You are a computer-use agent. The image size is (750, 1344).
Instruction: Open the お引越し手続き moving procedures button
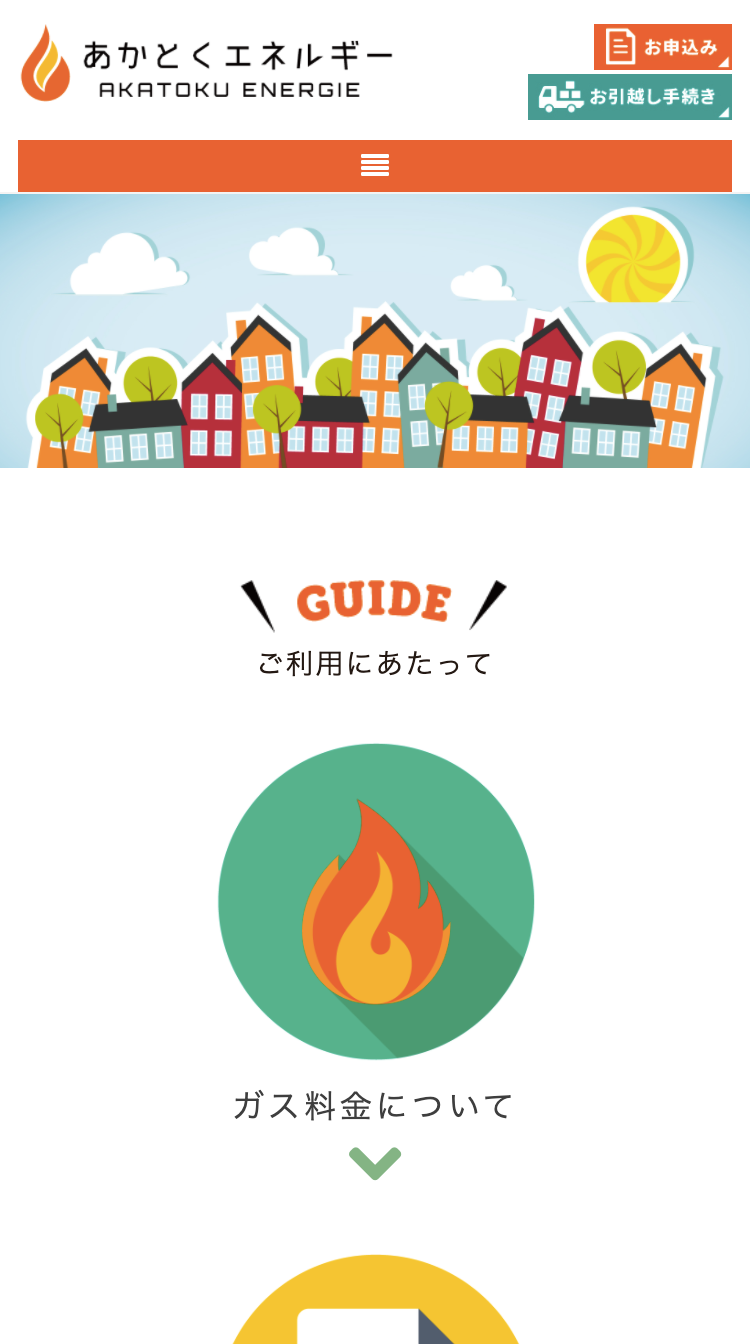pos(629,97)
